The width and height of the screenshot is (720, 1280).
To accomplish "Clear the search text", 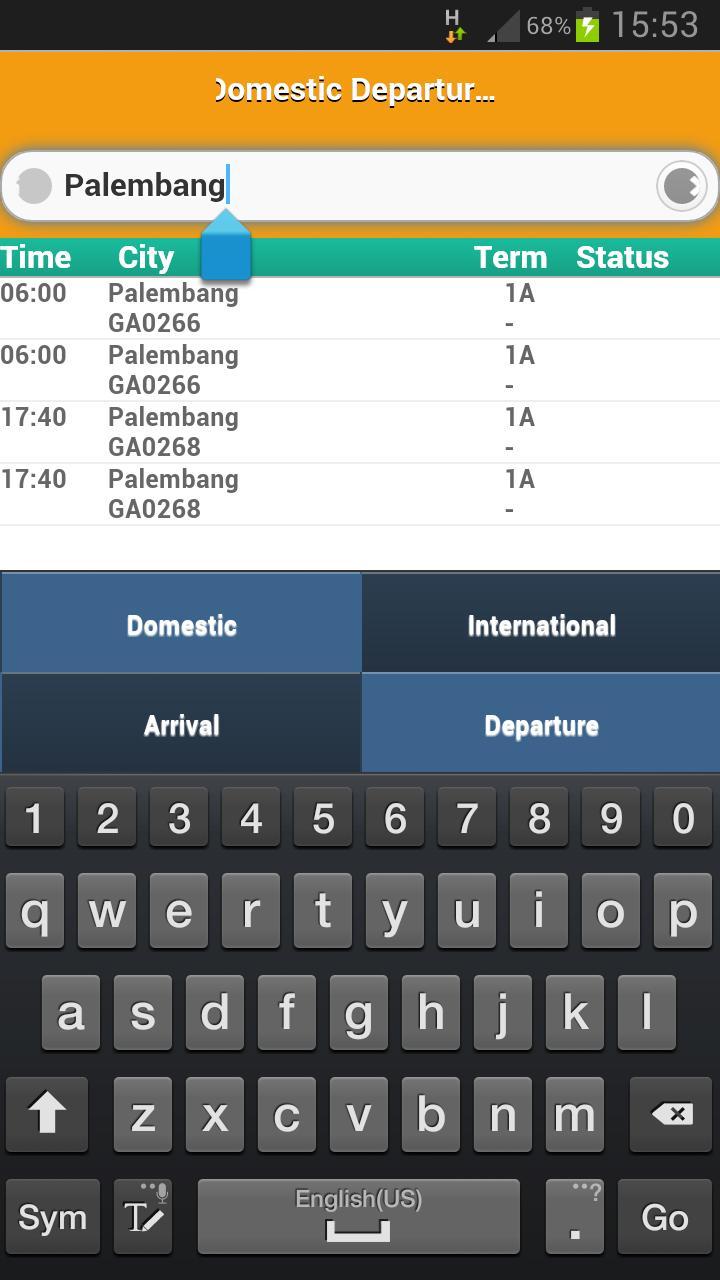I will [x=682, y=186].
